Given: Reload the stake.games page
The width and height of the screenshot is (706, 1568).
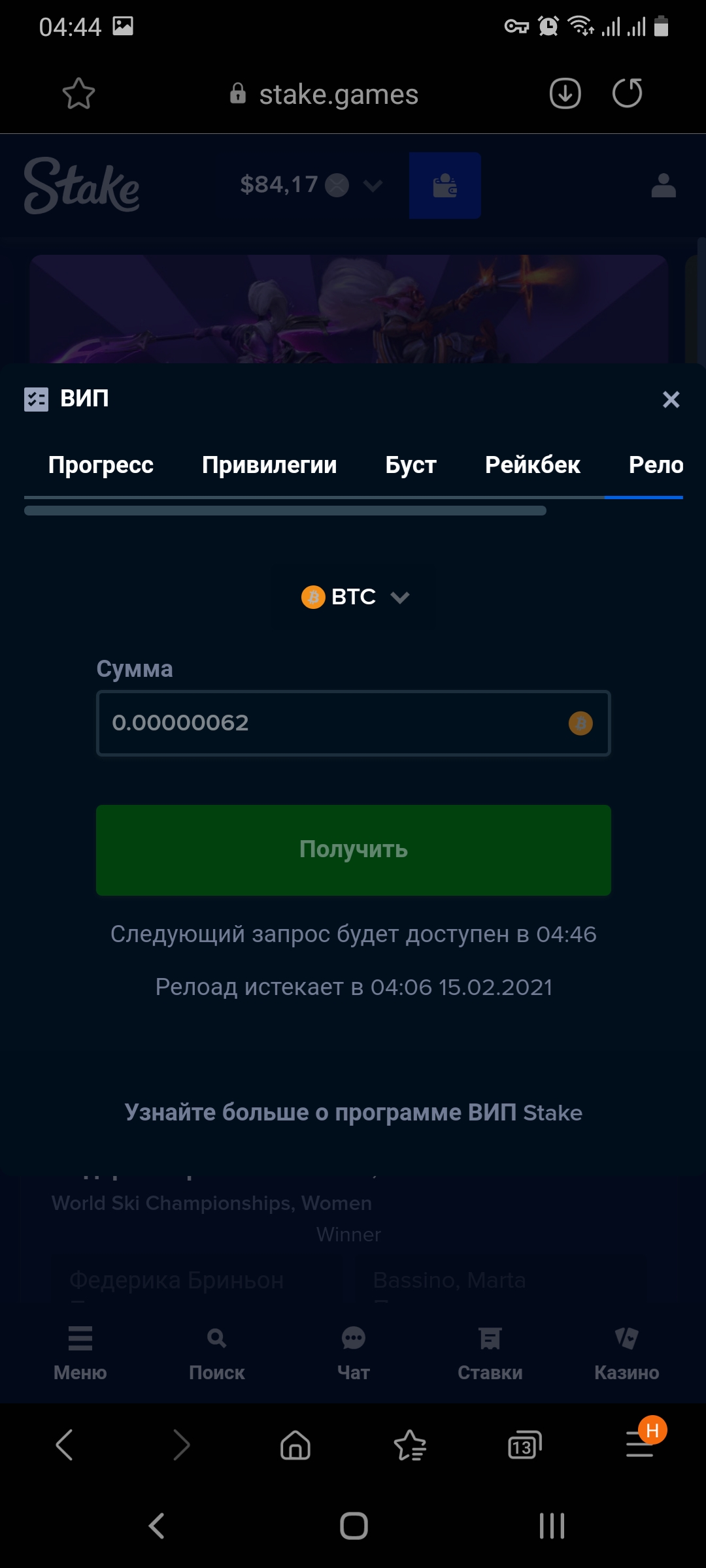Looking at the screenshot, I should pos(627,93).
